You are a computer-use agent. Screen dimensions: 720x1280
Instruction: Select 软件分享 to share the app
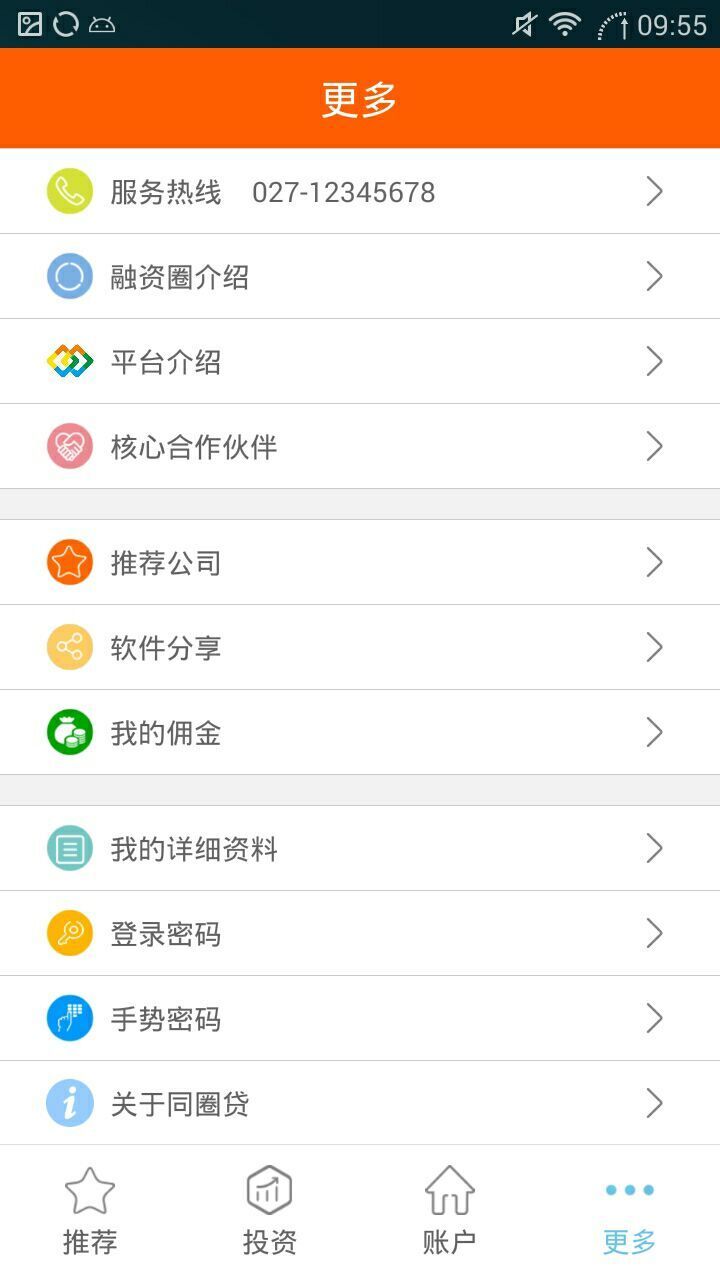click(360, 648)
